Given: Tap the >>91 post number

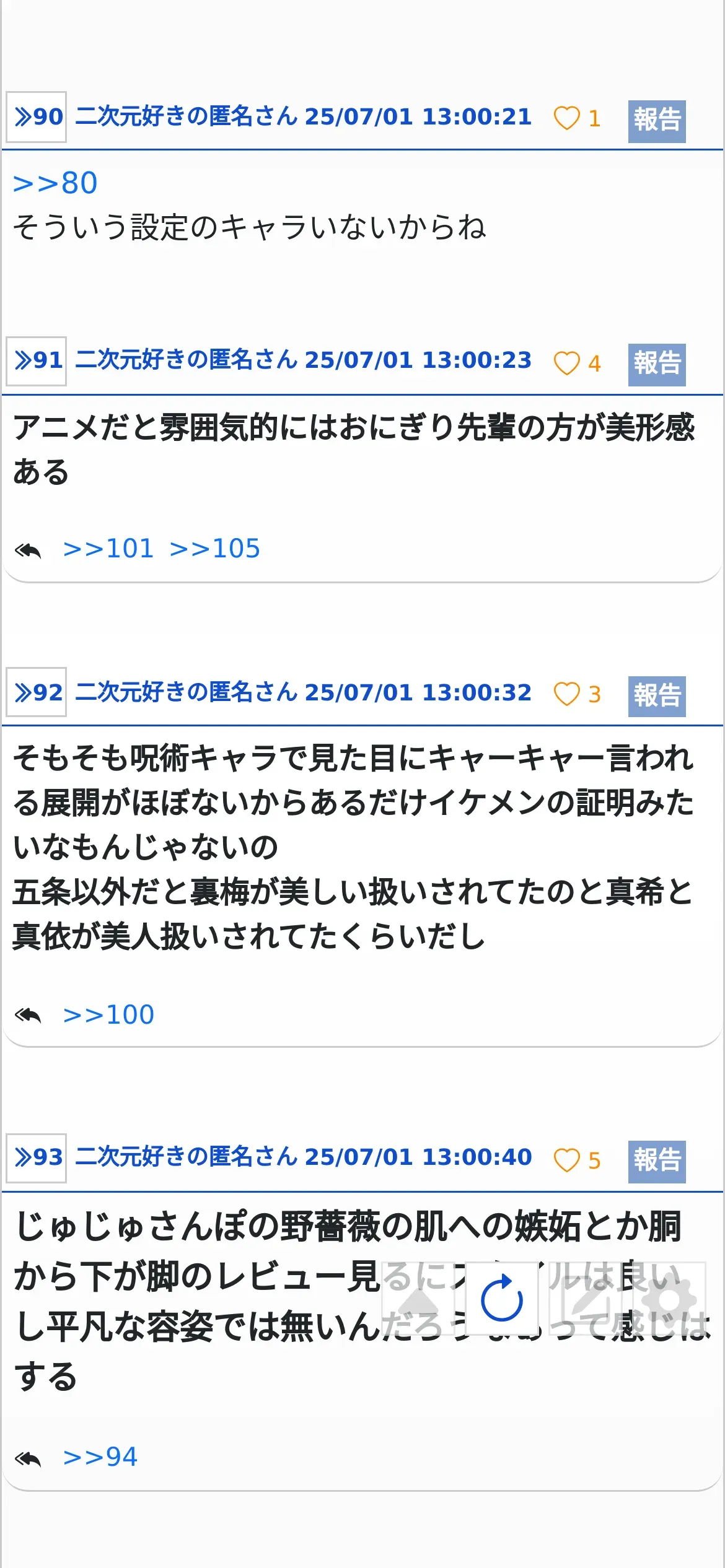Looking at the screenshot, I should click(x=37, y=361).
